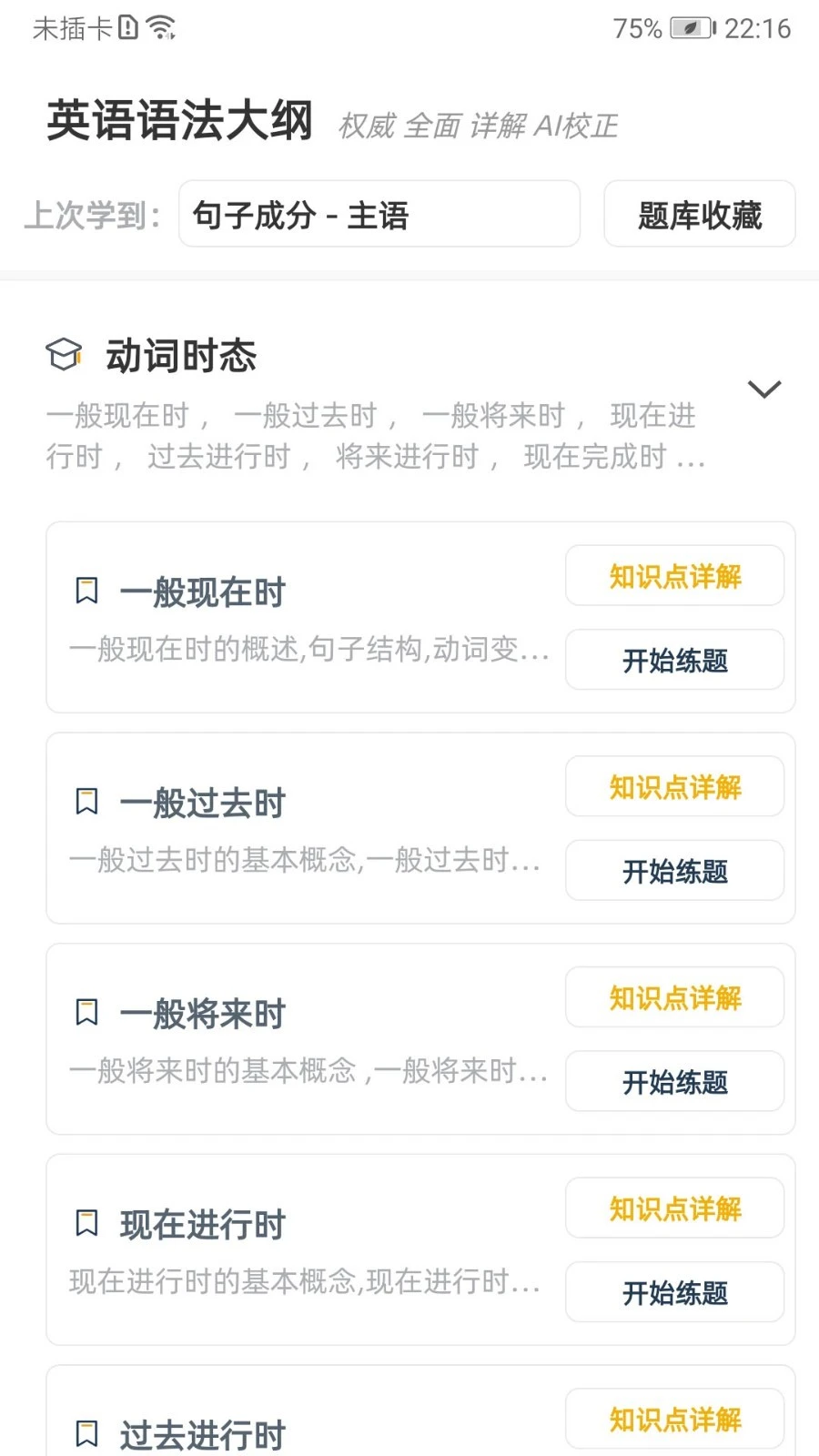
Task: Collapse the 动词时态 section with the chevron
Action: (764, 389)
